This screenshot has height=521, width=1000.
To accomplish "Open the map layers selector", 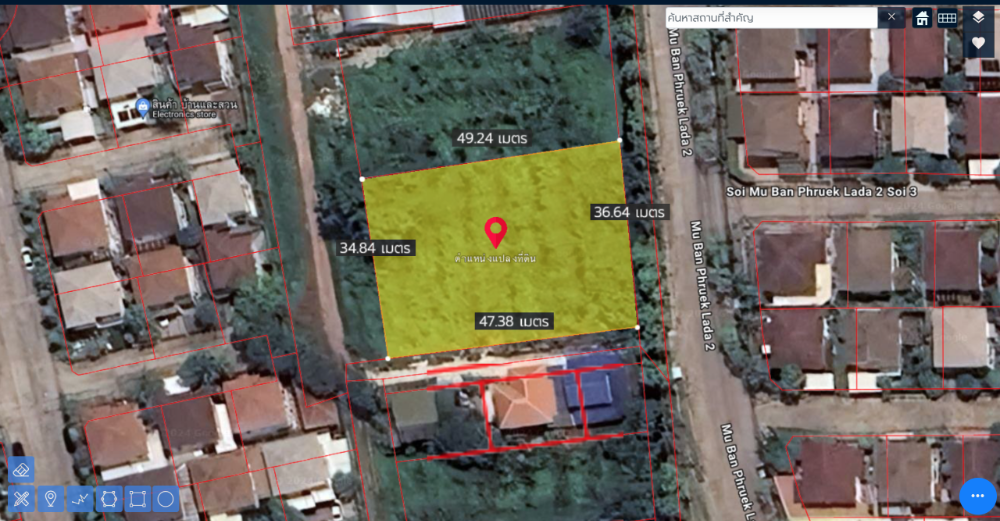I will click(x=978, y=17).
